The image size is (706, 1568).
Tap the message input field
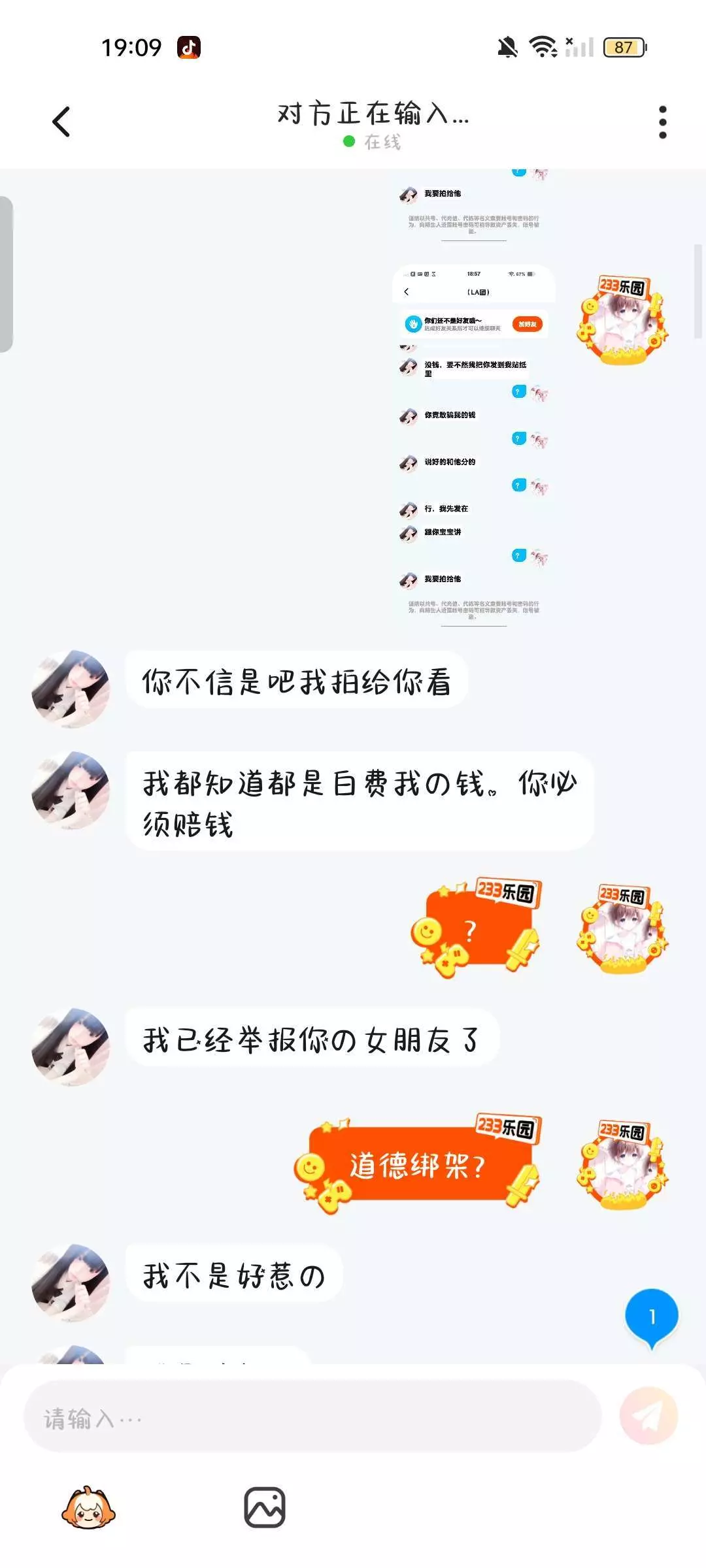(x=312, y=1416)
